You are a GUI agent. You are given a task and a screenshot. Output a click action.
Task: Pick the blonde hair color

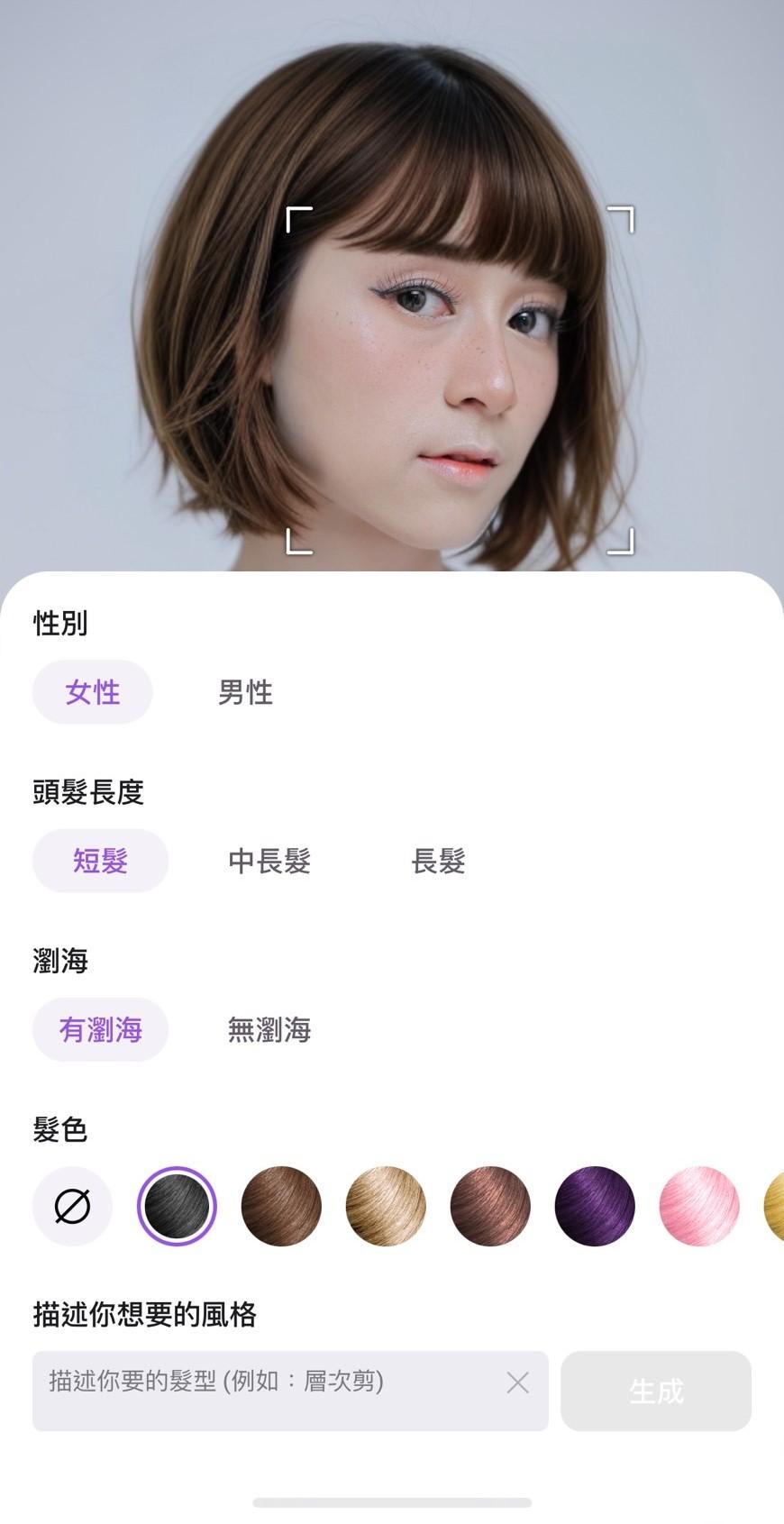point(386,1206)
